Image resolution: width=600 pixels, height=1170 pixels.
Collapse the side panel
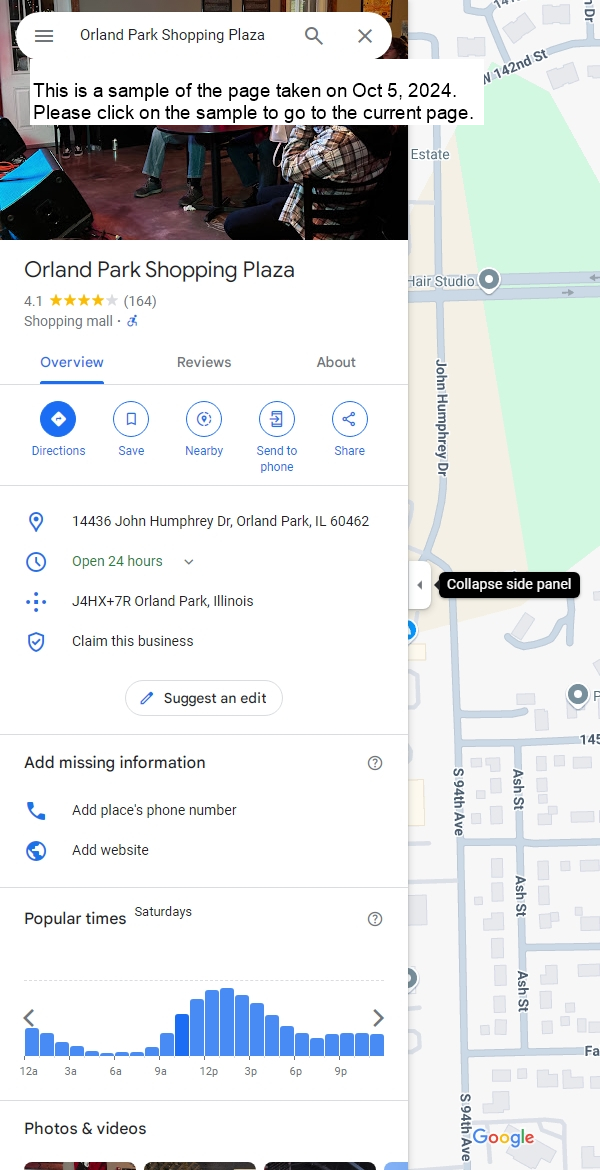click(x=420, y=585)
